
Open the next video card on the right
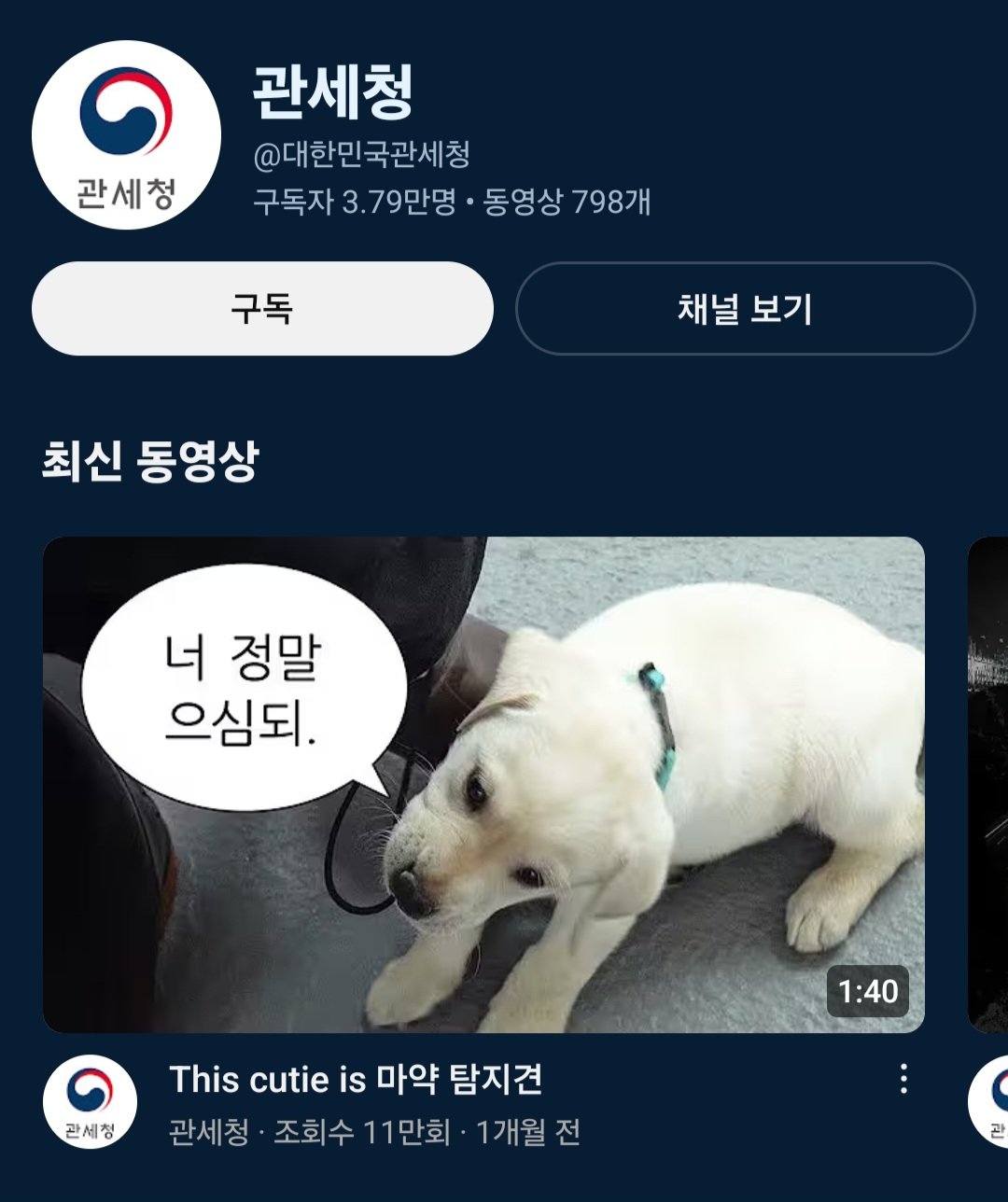988,784
